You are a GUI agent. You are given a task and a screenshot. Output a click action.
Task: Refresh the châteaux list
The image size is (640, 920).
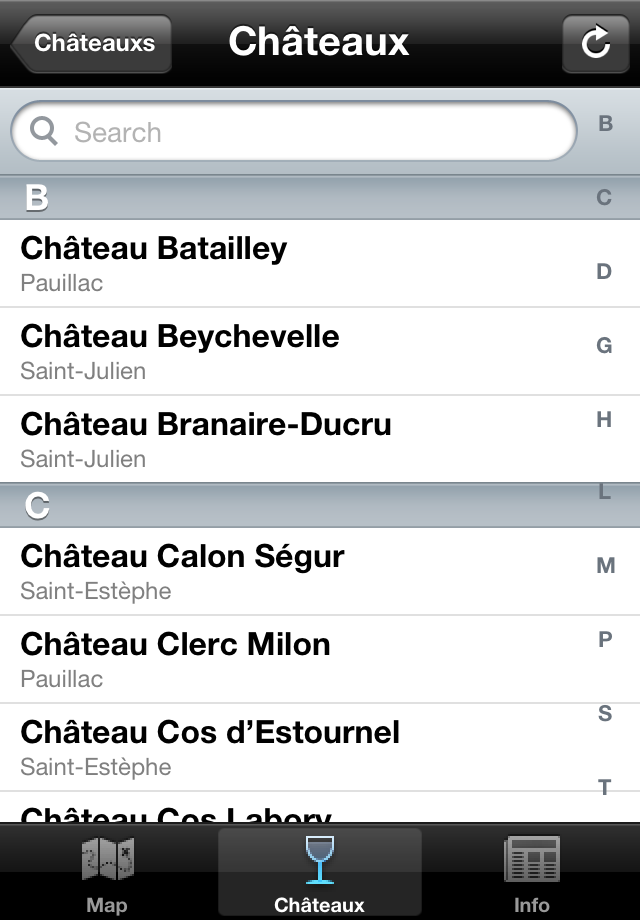point(595,43)
